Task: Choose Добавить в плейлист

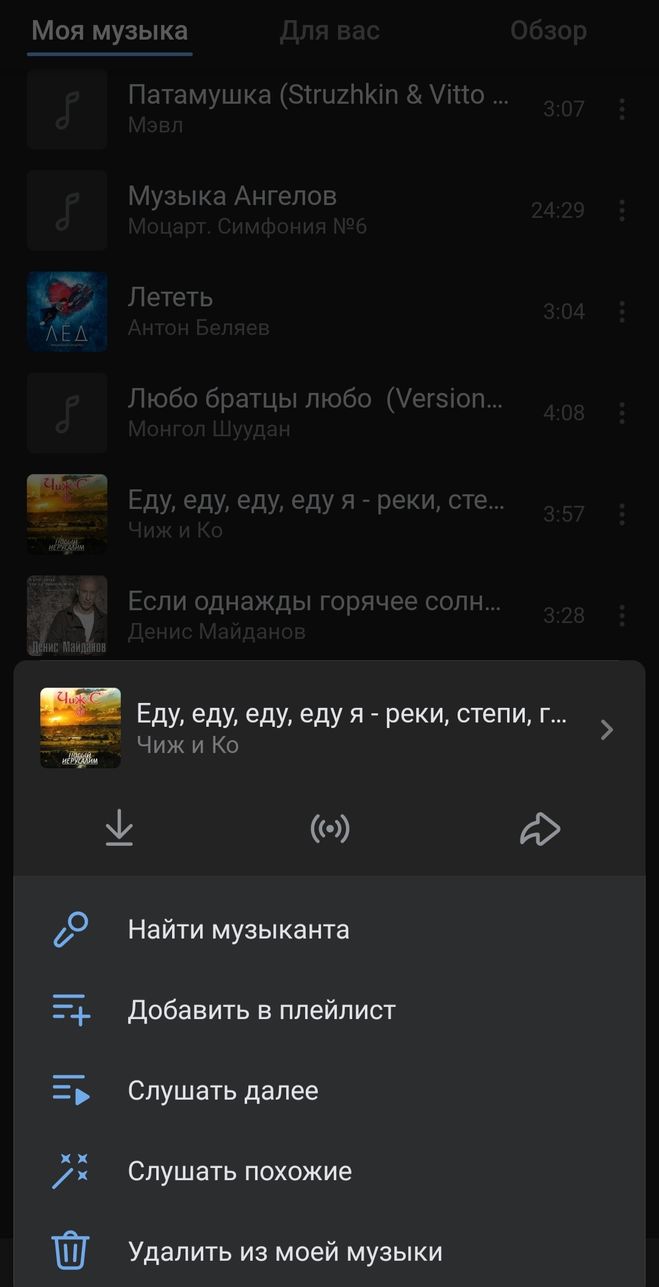Action: coord(261,1010)
